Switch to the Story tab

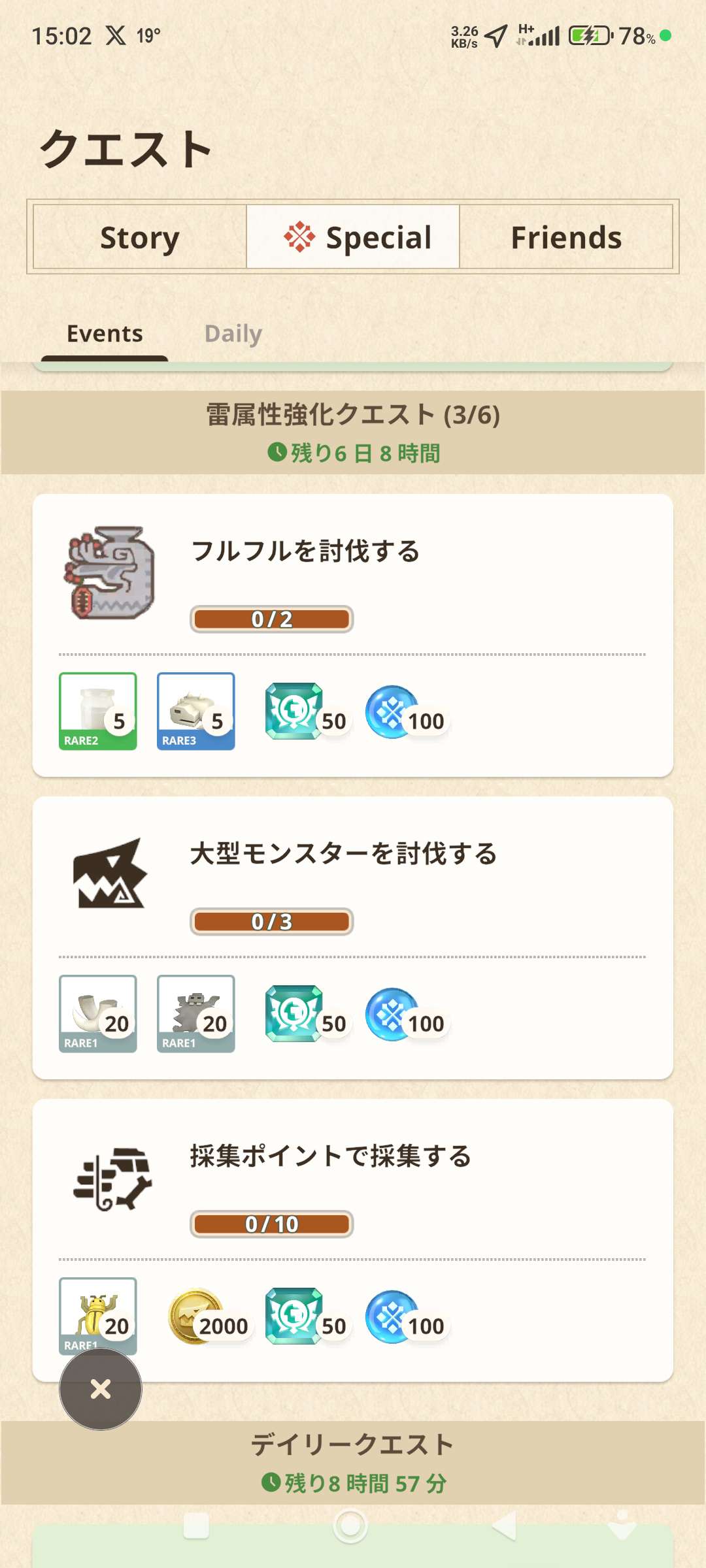[x=140, y=237]
